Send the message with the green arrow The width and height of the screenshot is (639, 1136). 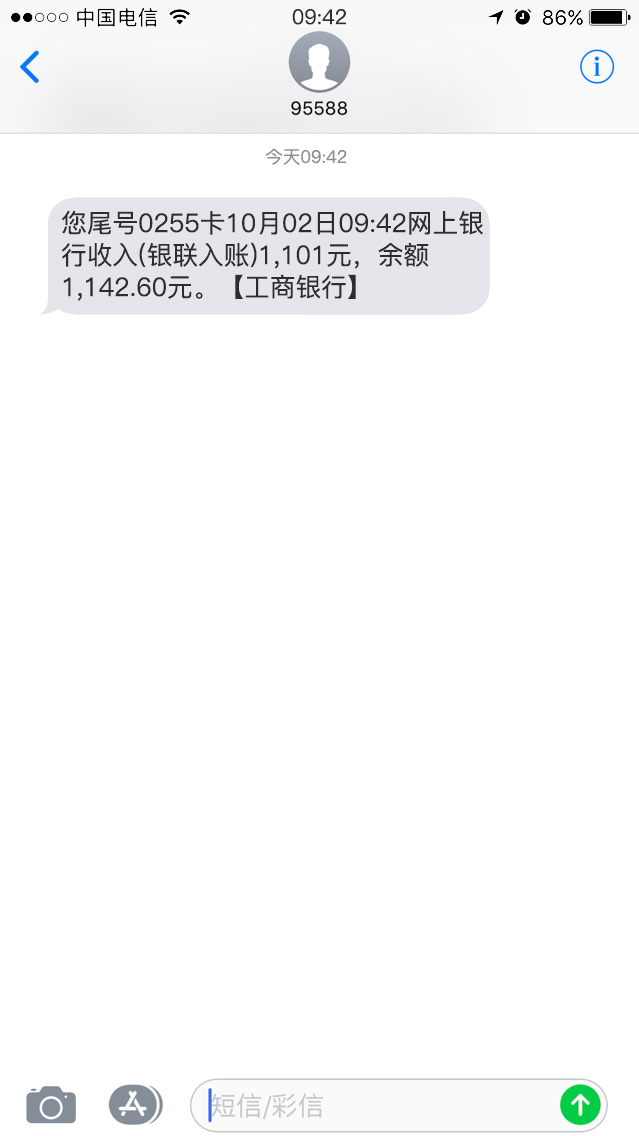coord(580,1106)
